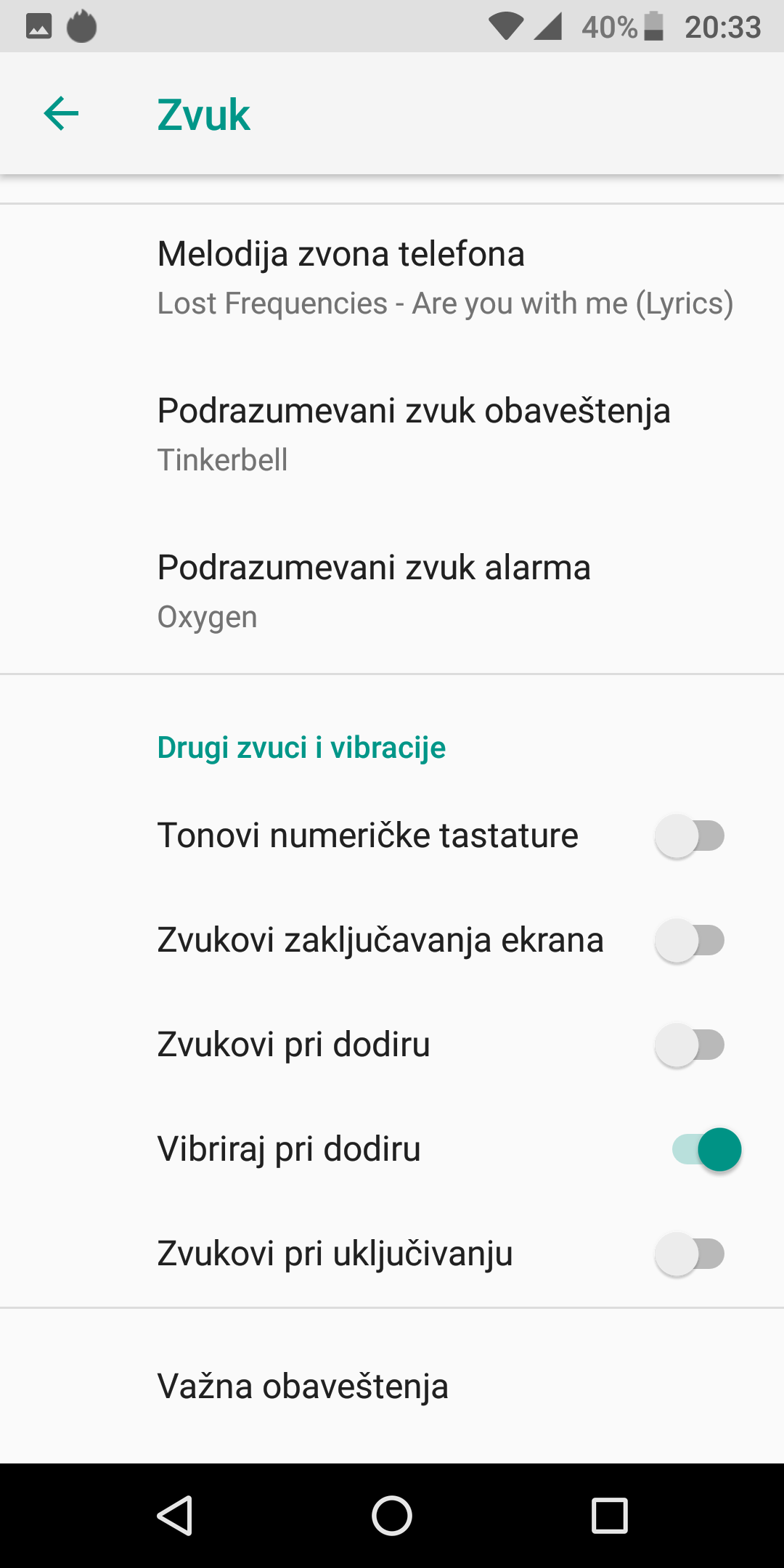Enable Tonovi numeričke tastature switch

pyautogui.click(x=690, y=836)
